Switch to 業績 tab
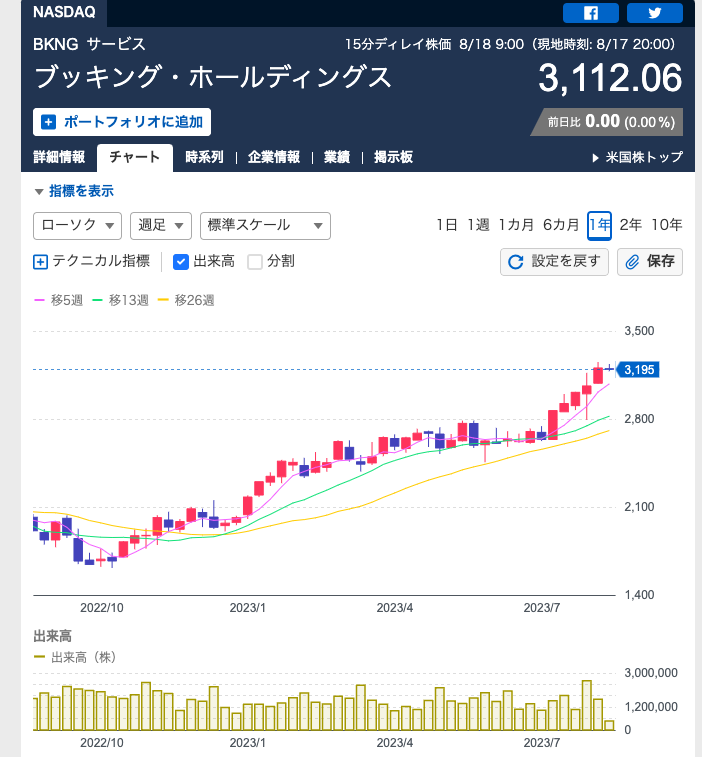 (336, 157)
